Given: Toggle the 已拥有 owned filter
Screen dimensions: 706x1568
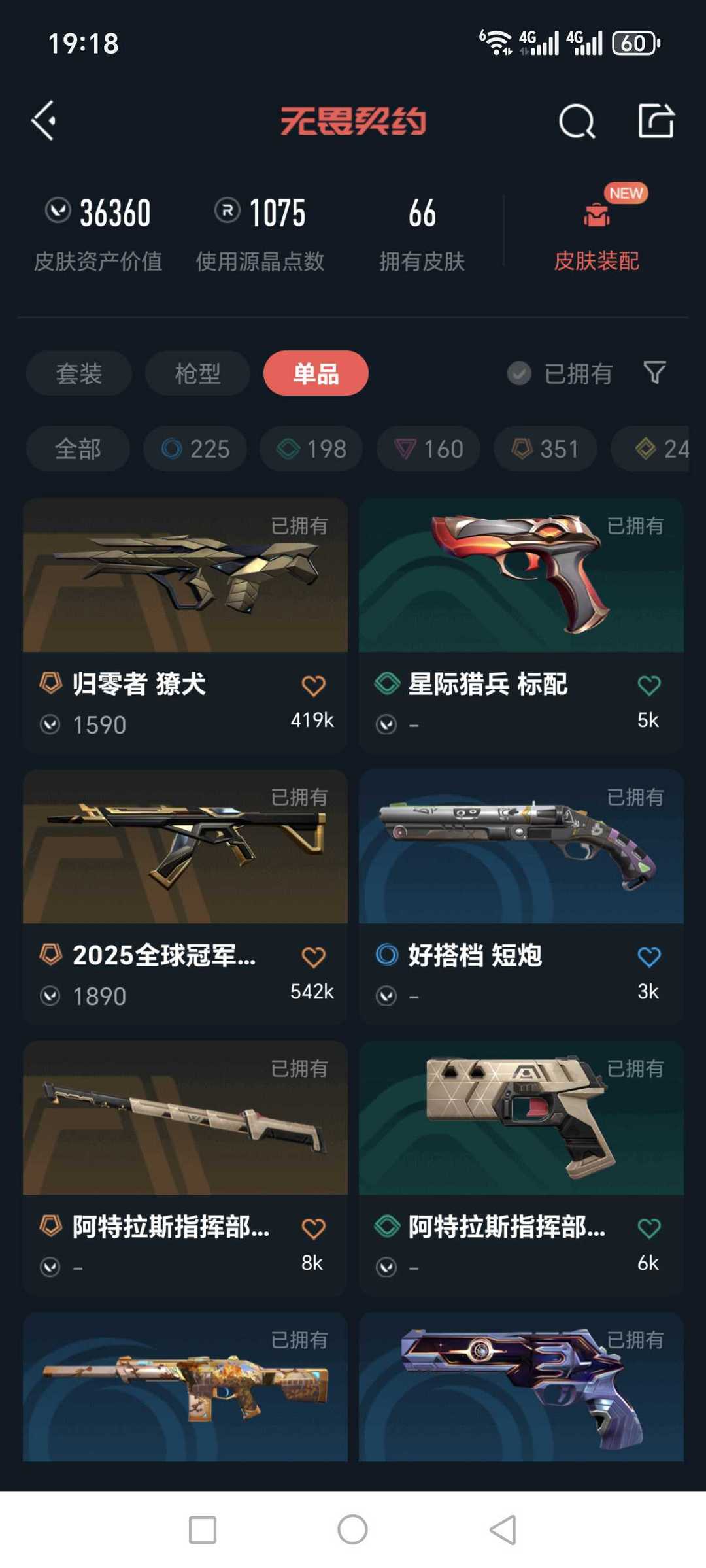Looking at the screenshot, I should click(518, 373).
